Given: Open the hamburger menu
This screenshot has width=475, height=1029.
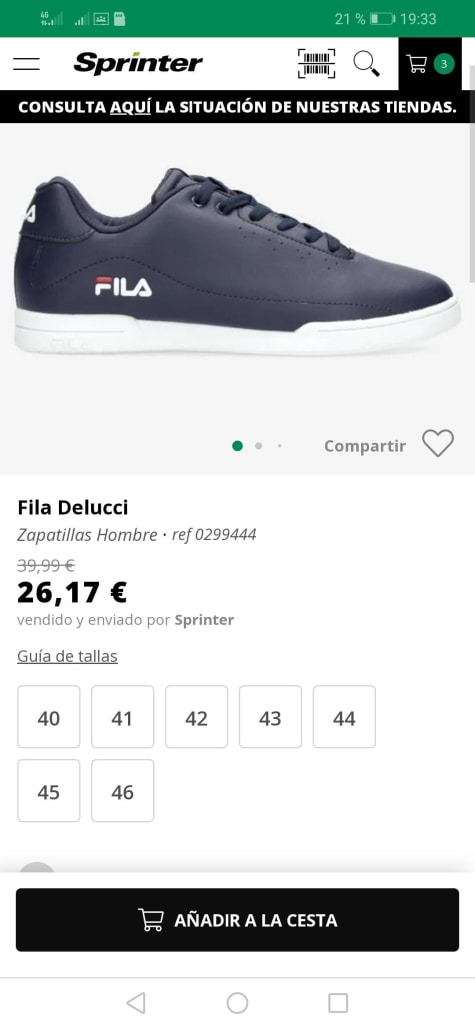Looking at the screenshot, I should click(x=26, y=64).
